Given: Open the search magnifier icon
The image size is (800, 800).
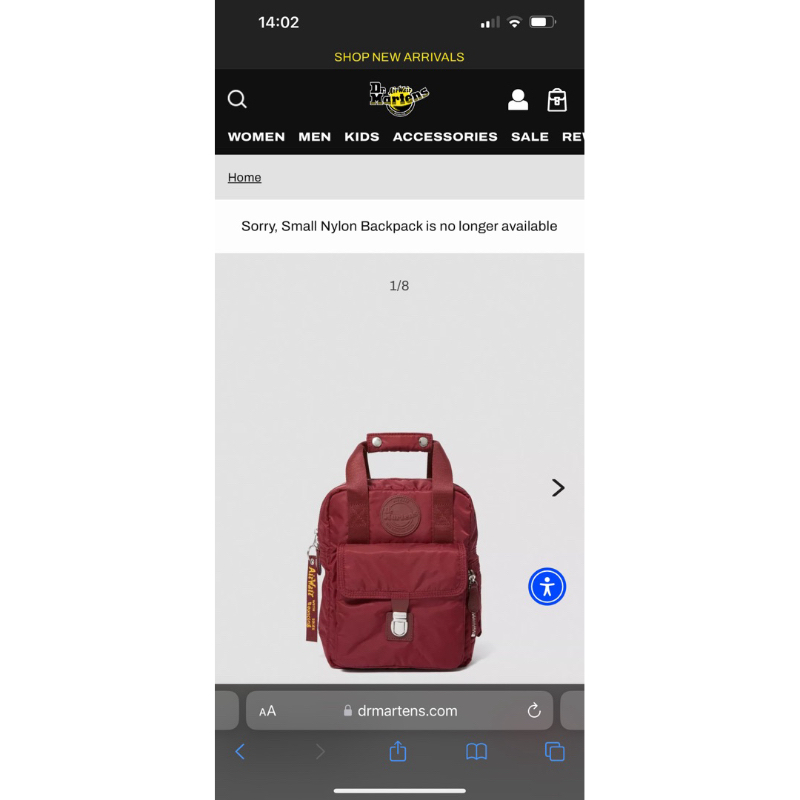Looking at the screenshot, I should click(x=237, y=99).
